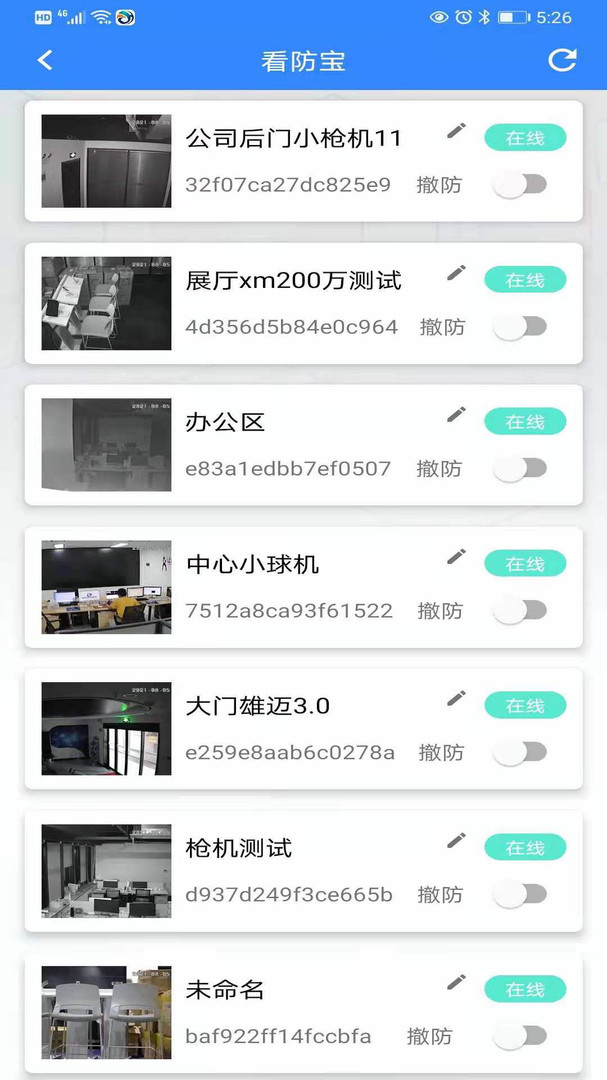Tap the pencil icon beside 办公区
This screenshot has height=1080, width=607.
[456, 414]
